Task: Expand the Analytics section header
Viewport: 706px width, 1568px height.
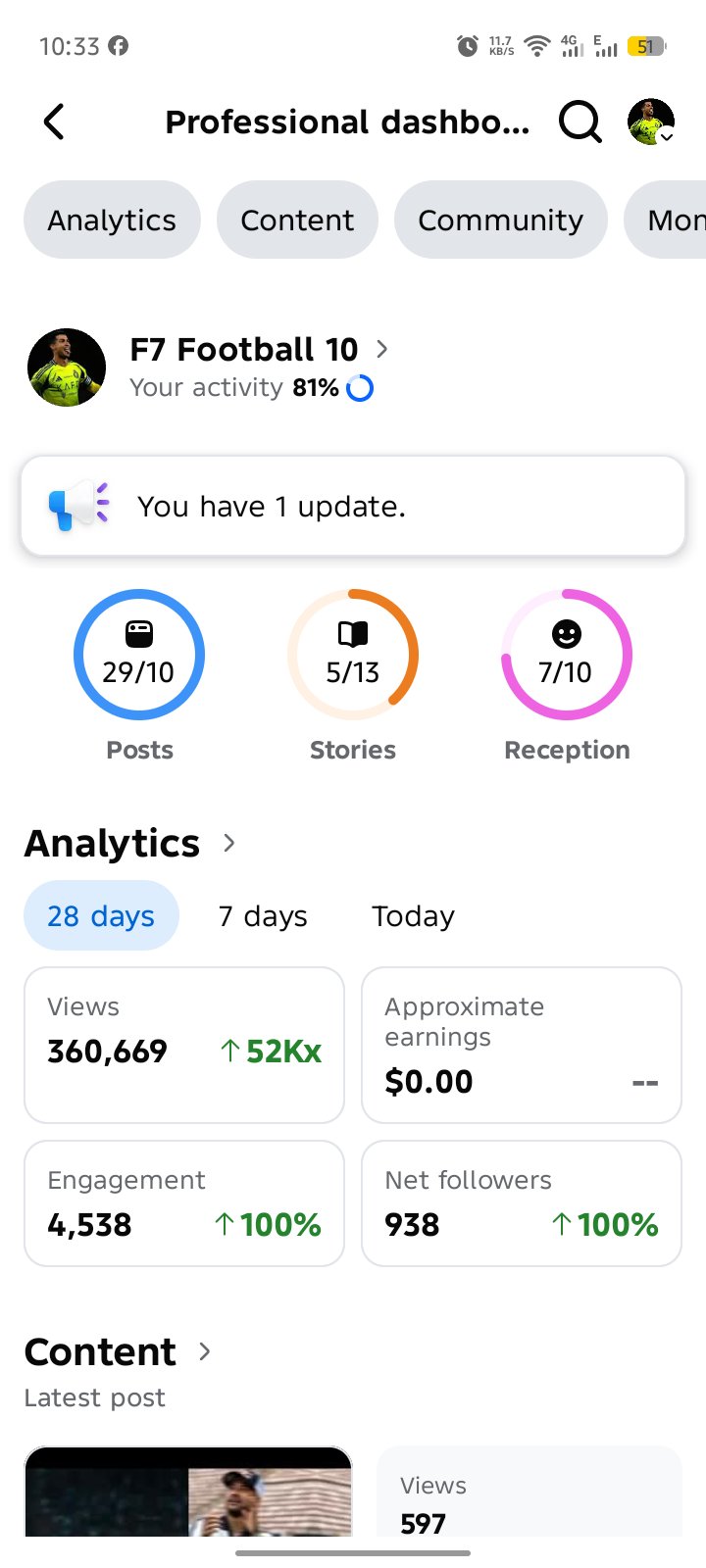Action: pyautogui.click(x=130, y=843)
